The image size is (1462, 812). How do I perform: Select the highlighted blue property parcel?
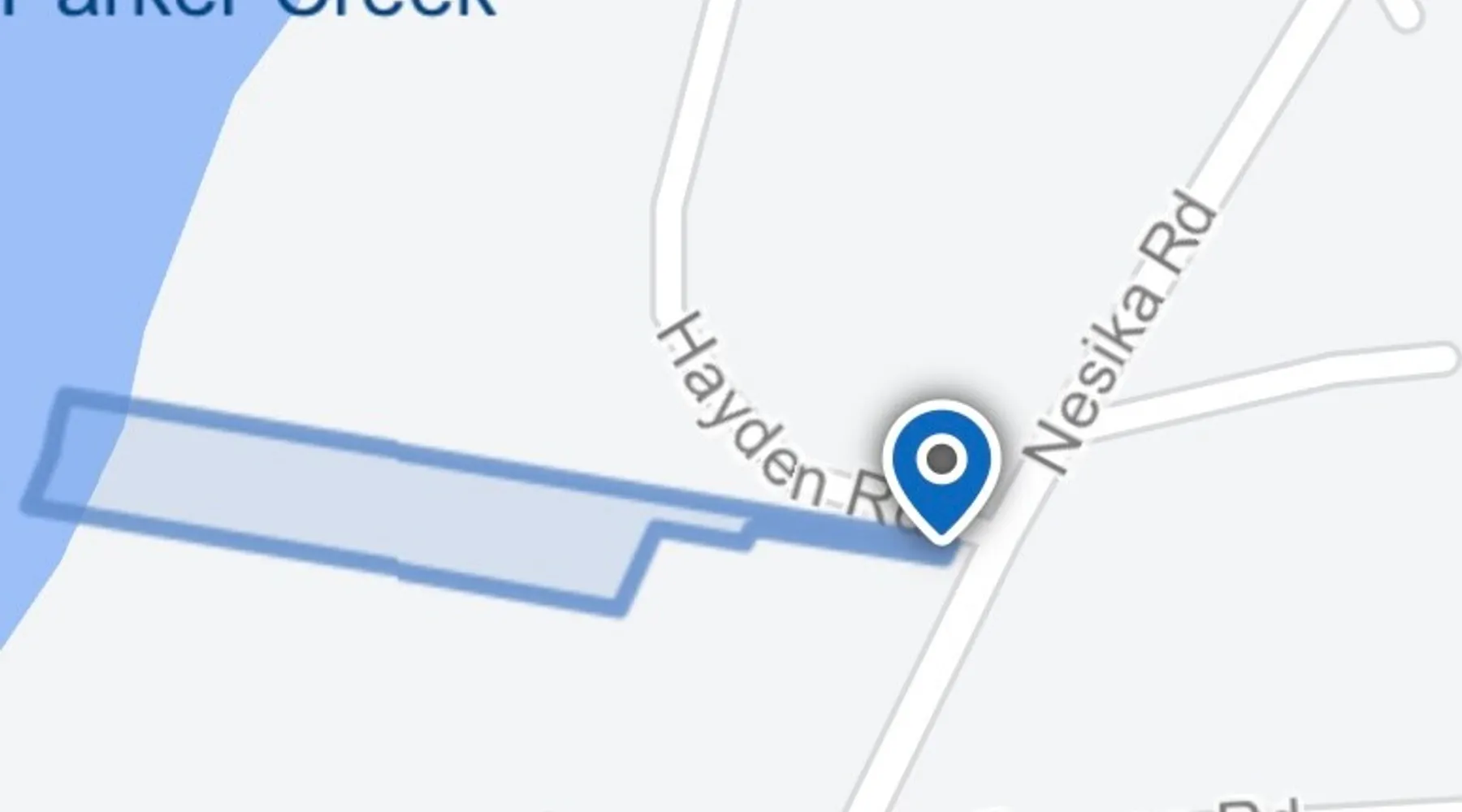(365, 503)
